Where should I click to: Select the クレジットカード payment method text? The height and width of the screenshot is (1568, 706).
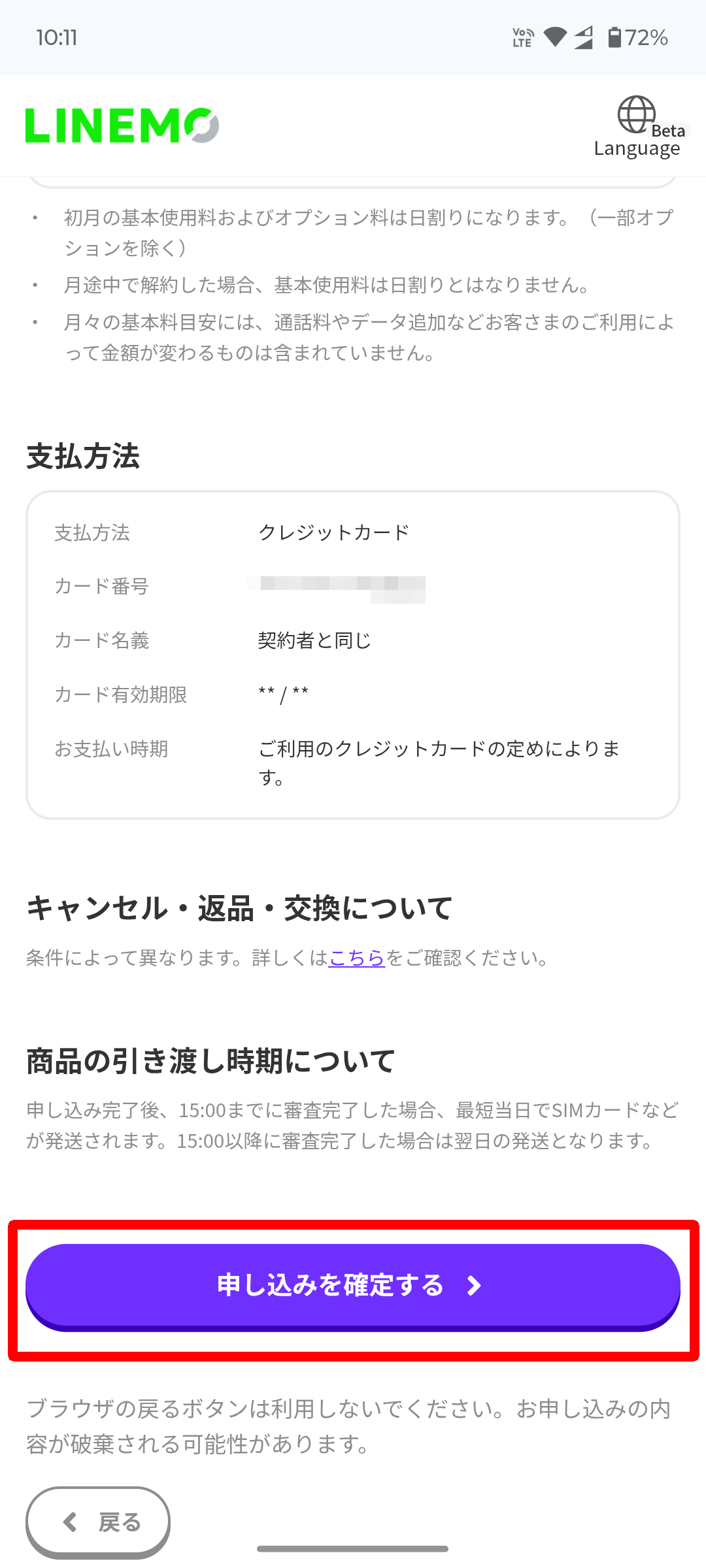click(x=334, y=532)
